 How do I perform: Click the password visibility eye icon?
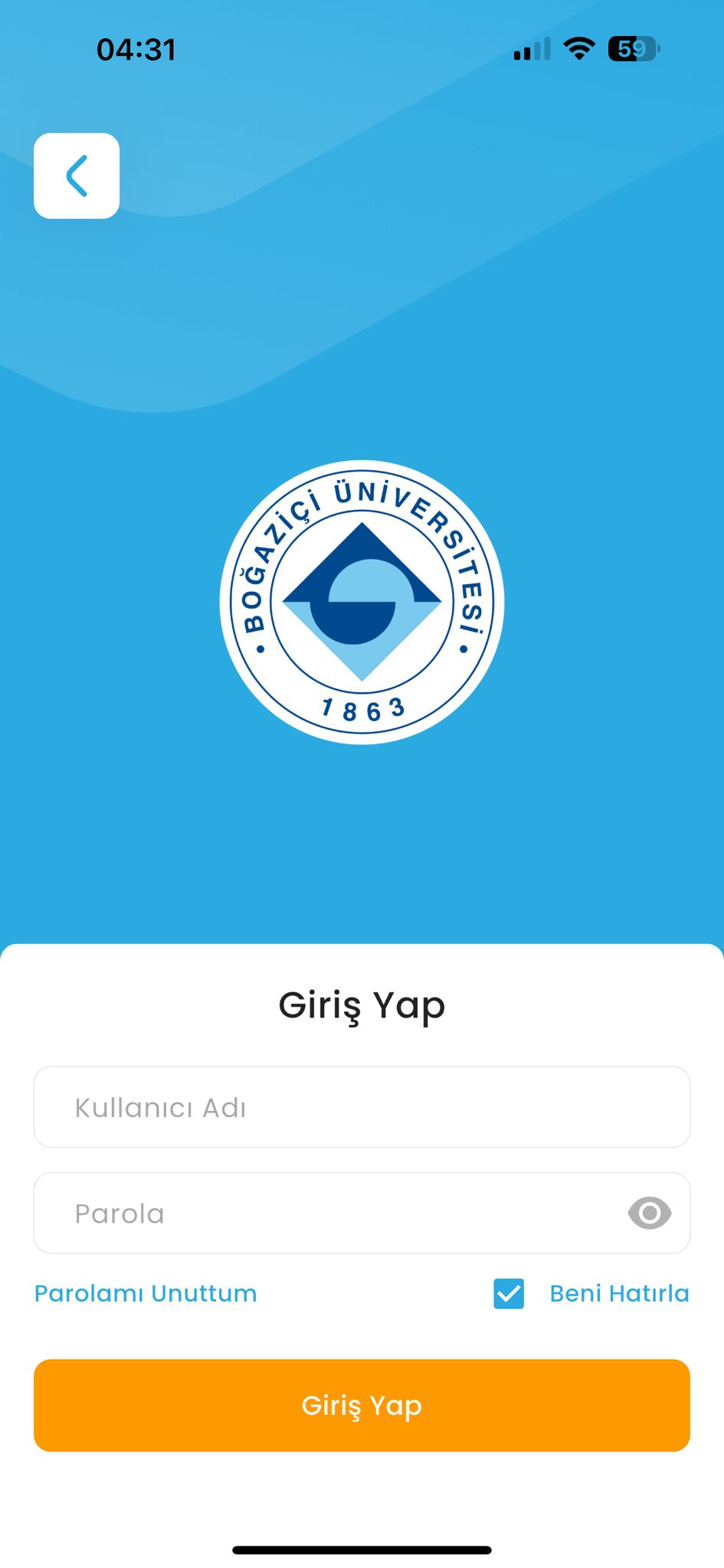(648, 1213)
